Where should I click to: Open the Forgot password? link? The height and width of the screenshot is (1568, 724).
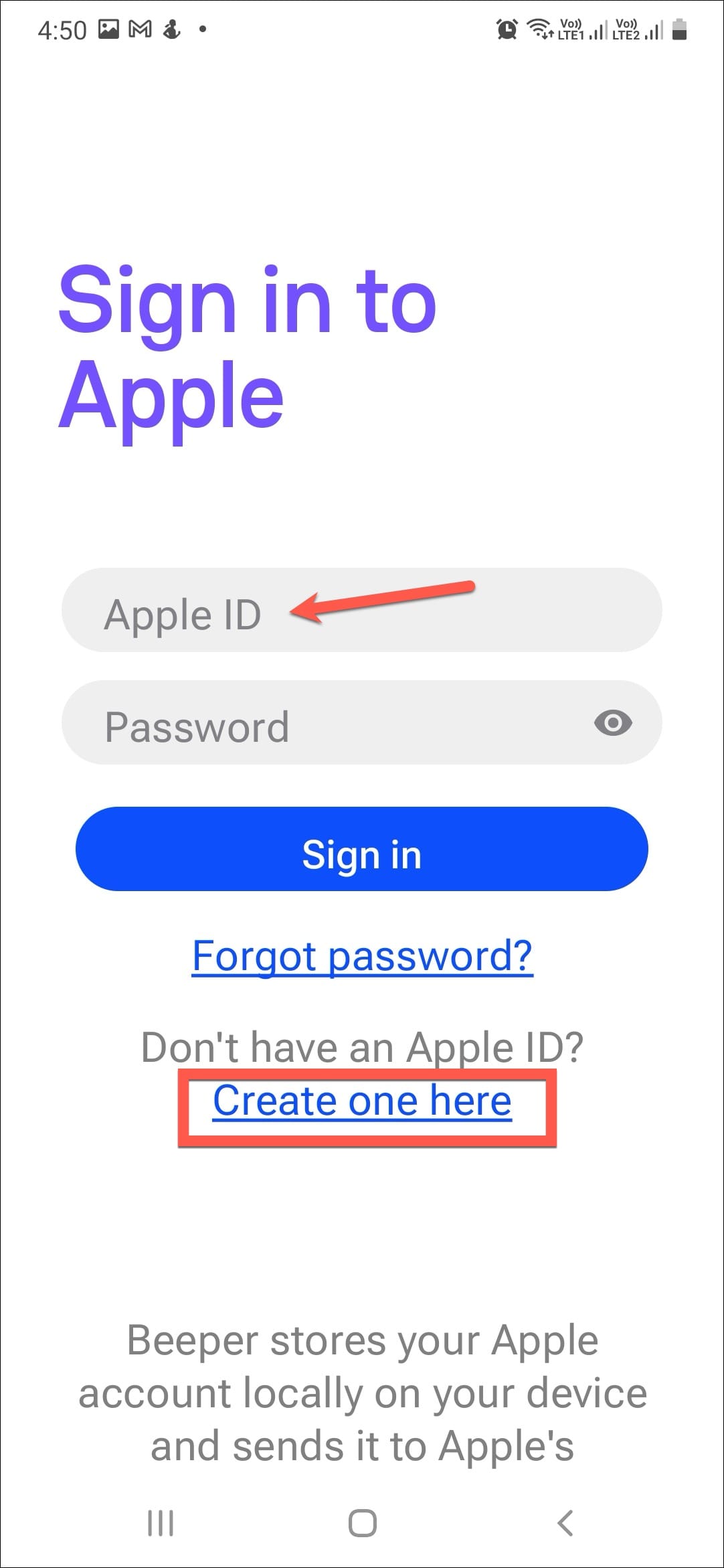click(x=362, y=956)
